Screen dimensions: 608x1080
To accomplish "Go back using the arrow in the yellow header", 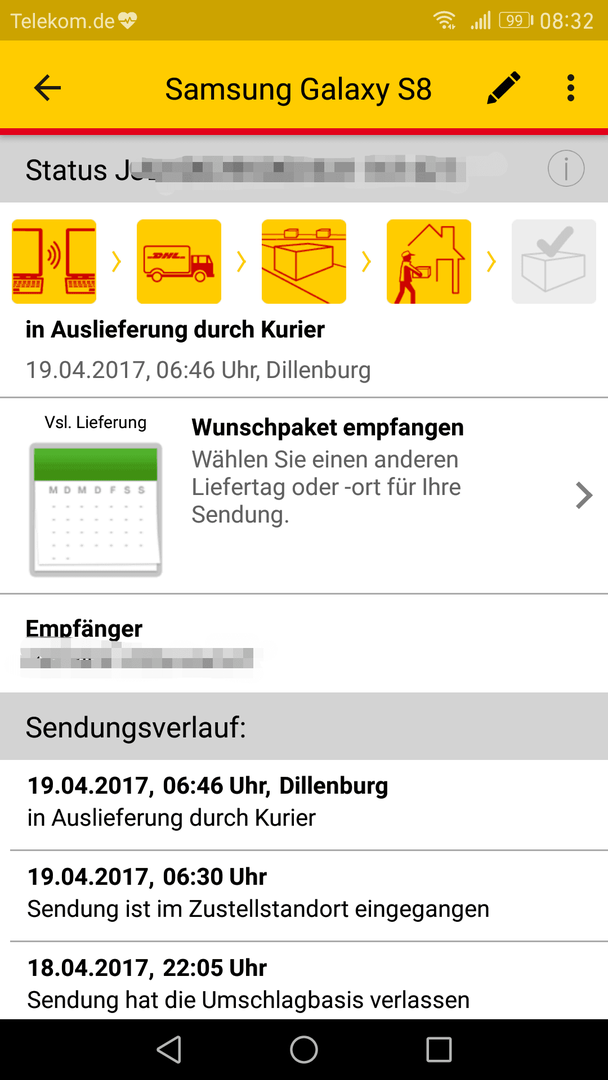I will tap(48, 88).
